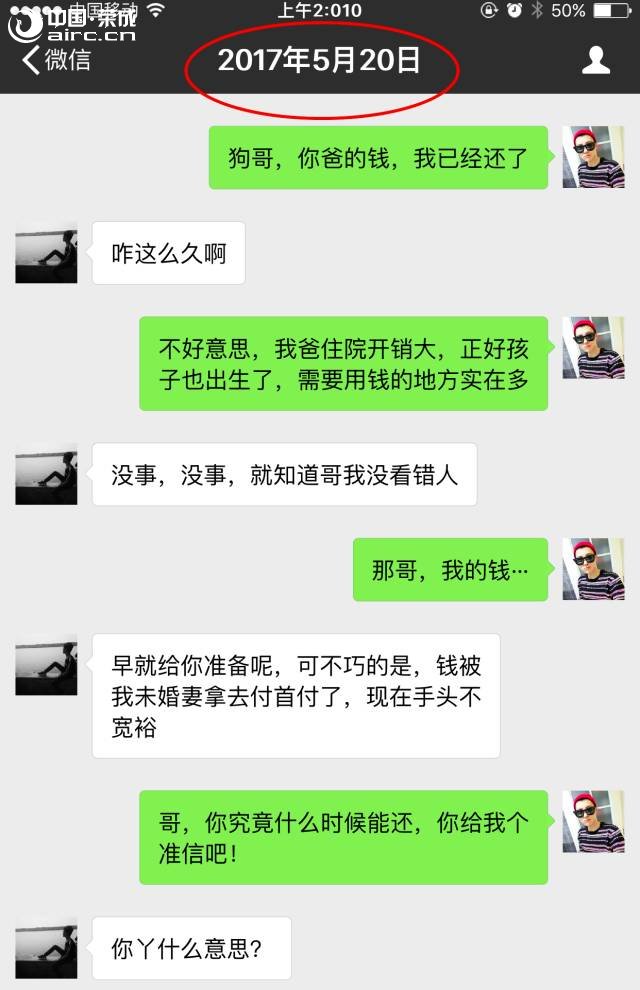The image size is (640, 990).
Task: Open the sender avatar beside 狗哥,你爸的钱 message
Action: click(x=593, y=158)
